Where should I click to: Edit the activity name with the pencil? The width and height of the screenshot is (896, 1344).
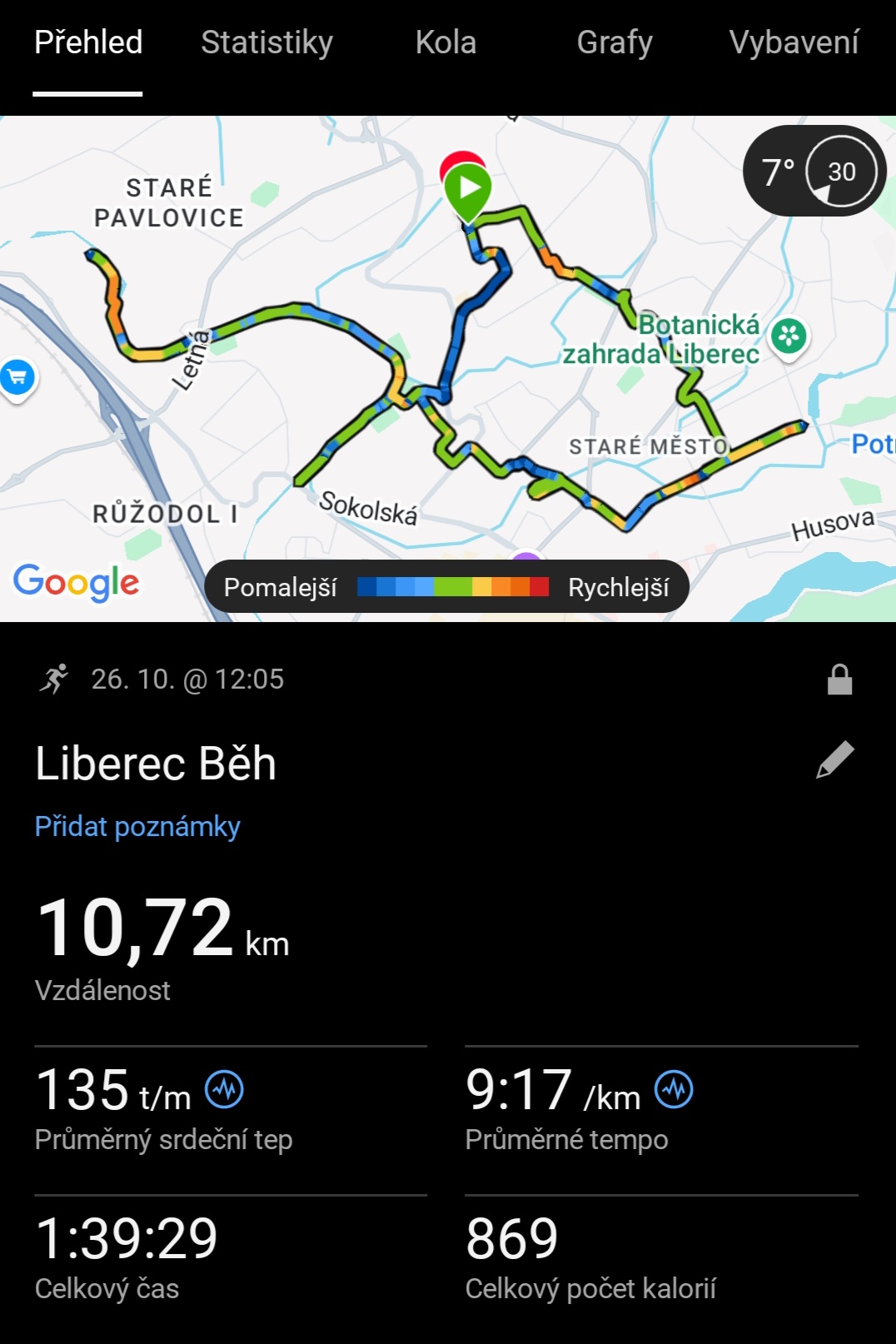point(835,759)
